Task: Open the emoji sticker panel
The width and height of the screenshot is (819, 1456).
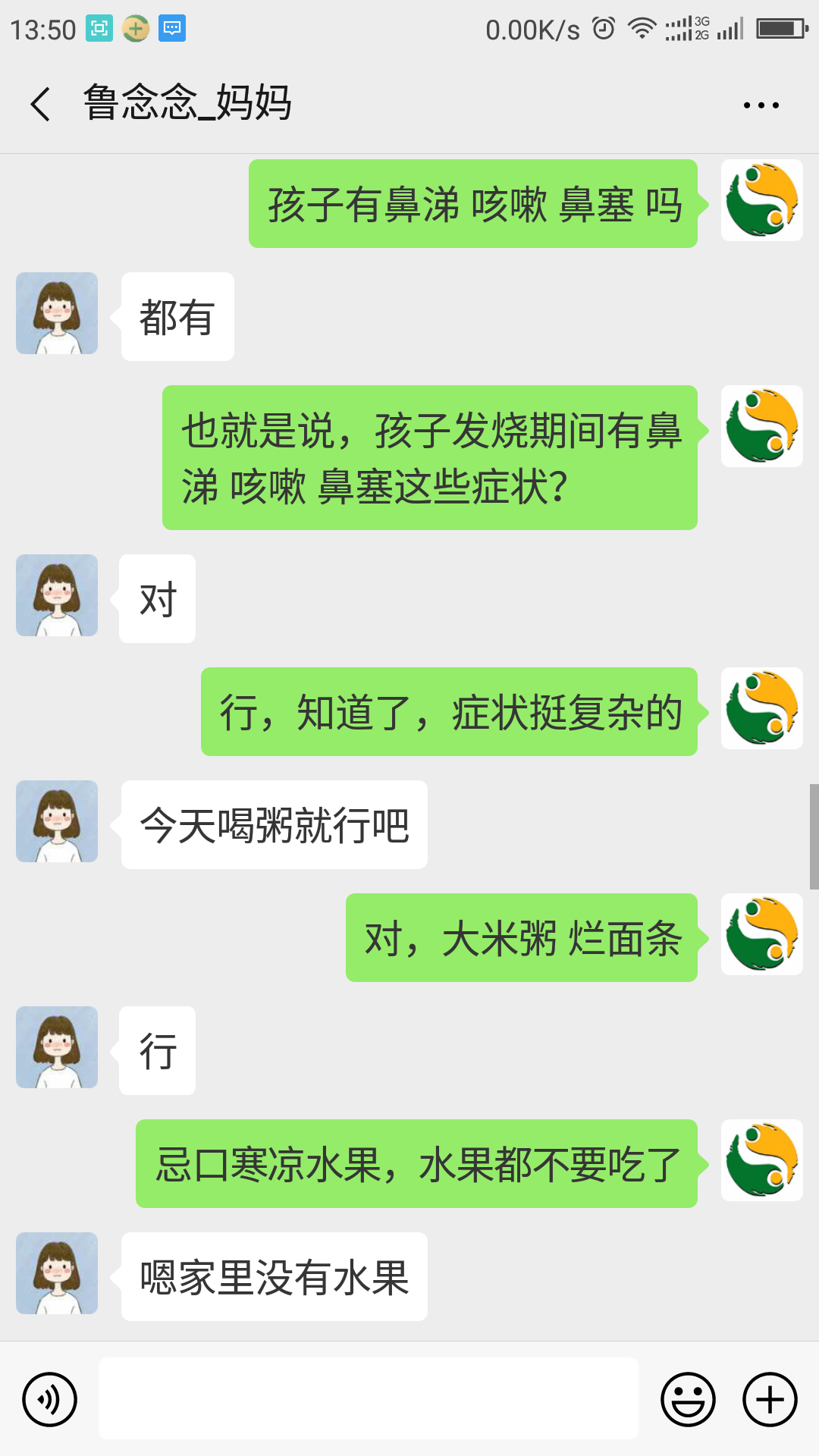Action: pyautogui.click(x=689, y=1399)
